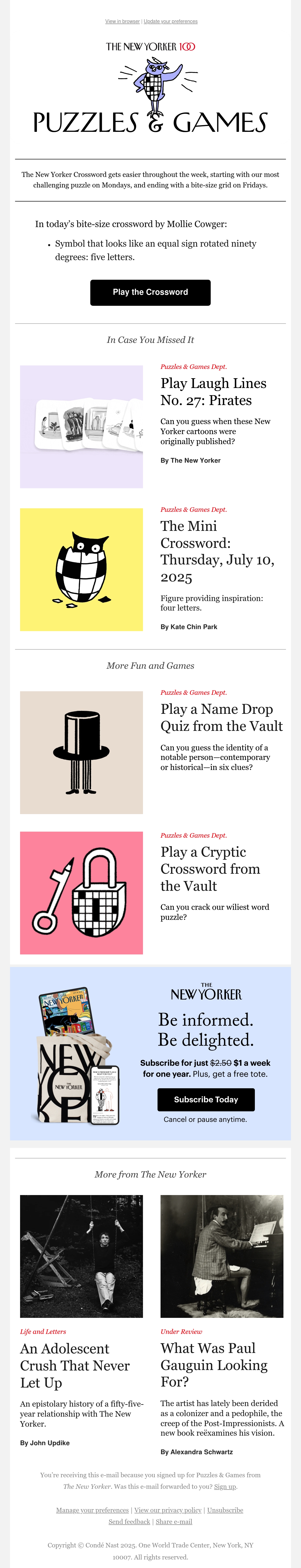Viewport: 301px width, 1568px height.
Task: Open Play Laugh Lines No. 27: Pirates
Action: click(213, 391)
